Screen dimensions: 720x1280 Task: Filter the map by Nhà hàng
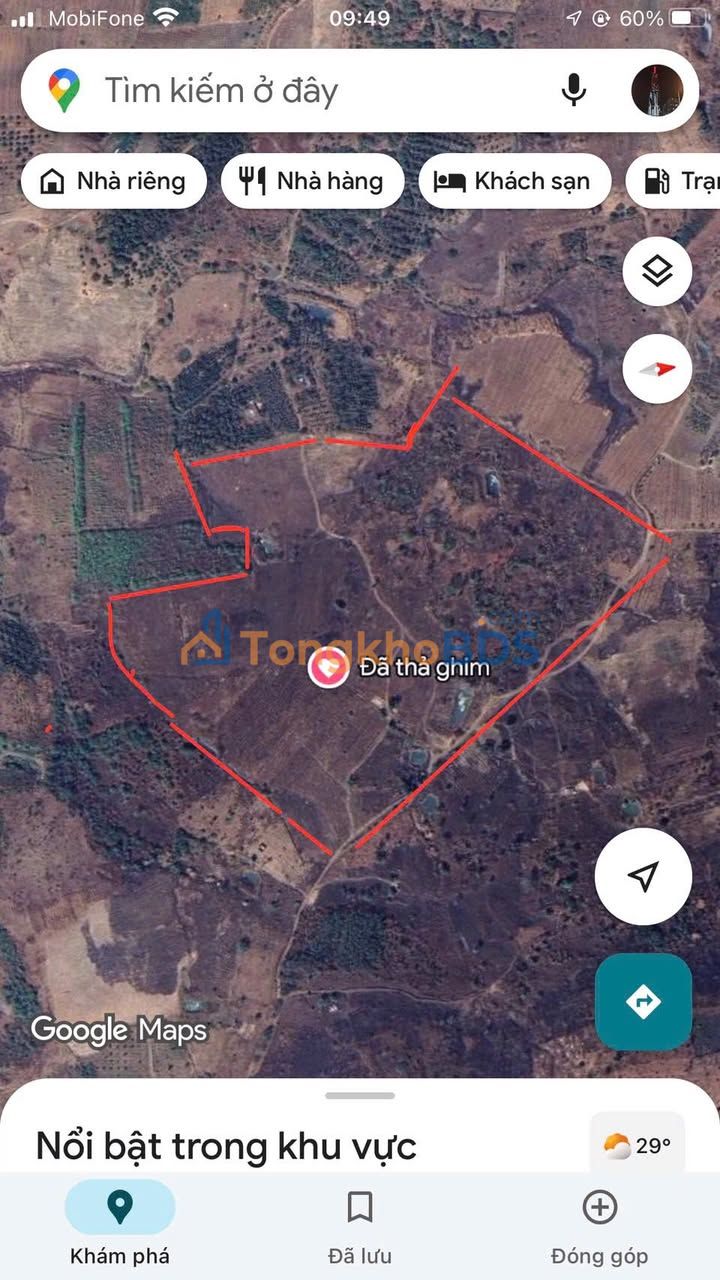coord(312,181)
